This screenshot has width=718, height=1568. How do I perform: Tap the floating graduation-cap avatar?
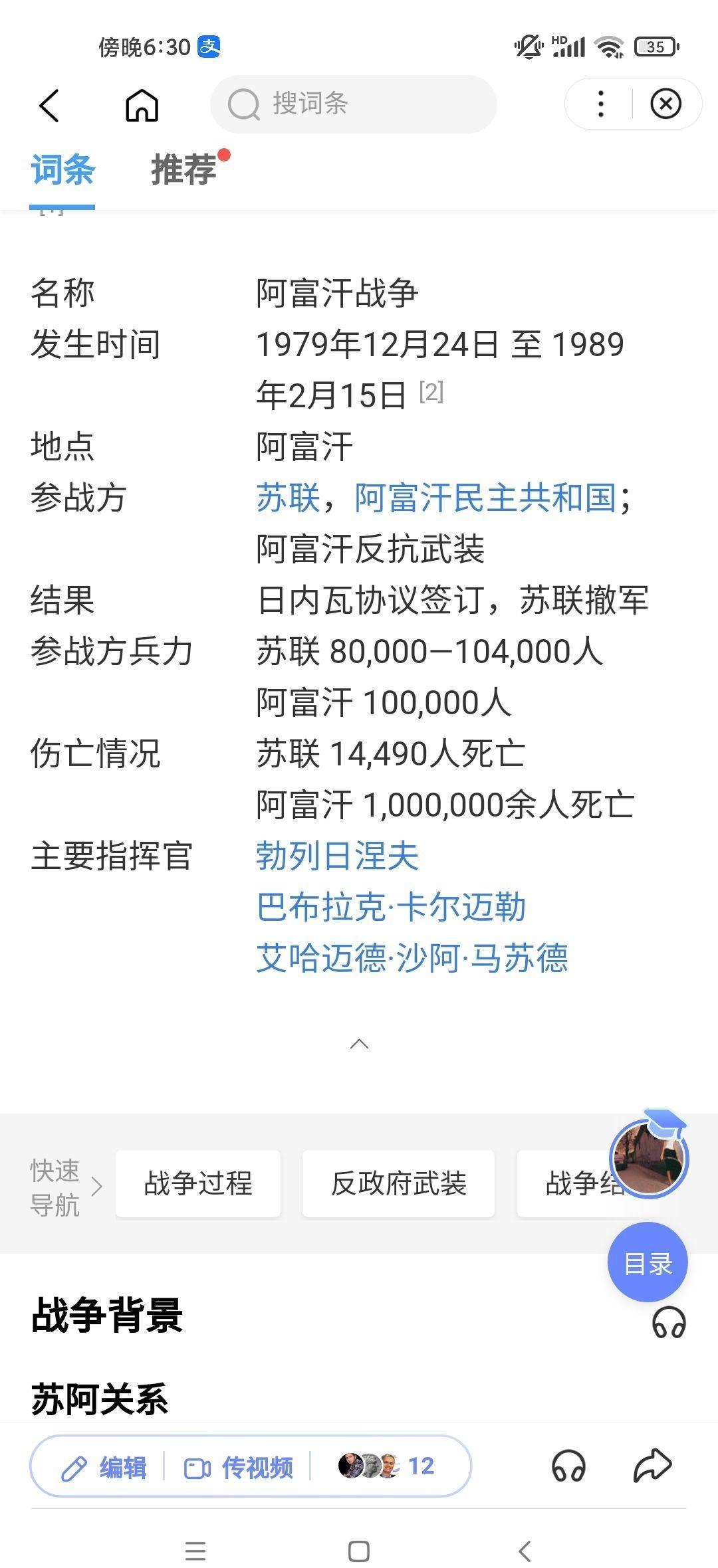point(648,1158)
